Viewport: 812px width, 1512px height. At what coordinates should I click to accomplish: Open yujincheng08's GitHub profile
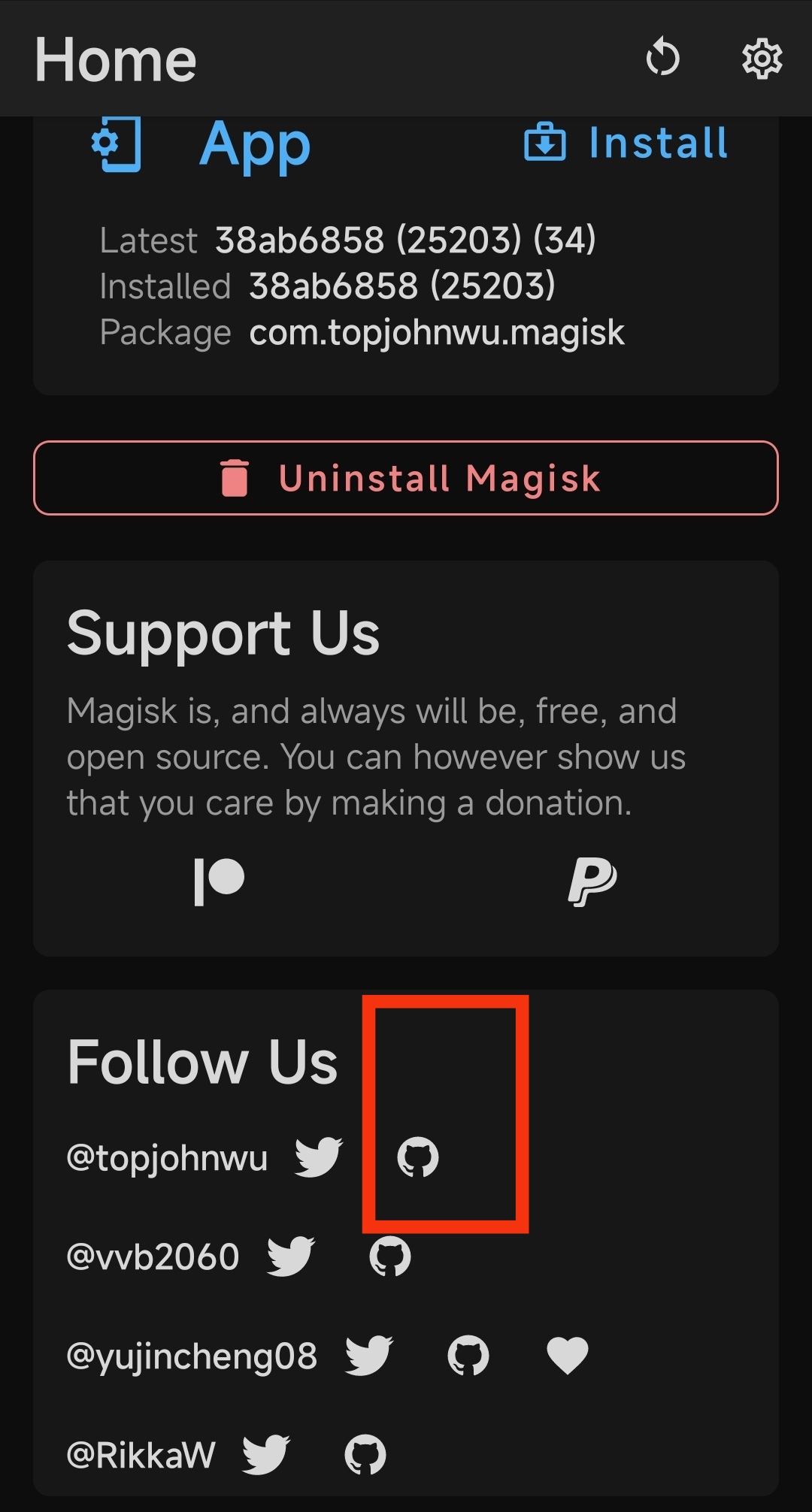[468, 1356]
